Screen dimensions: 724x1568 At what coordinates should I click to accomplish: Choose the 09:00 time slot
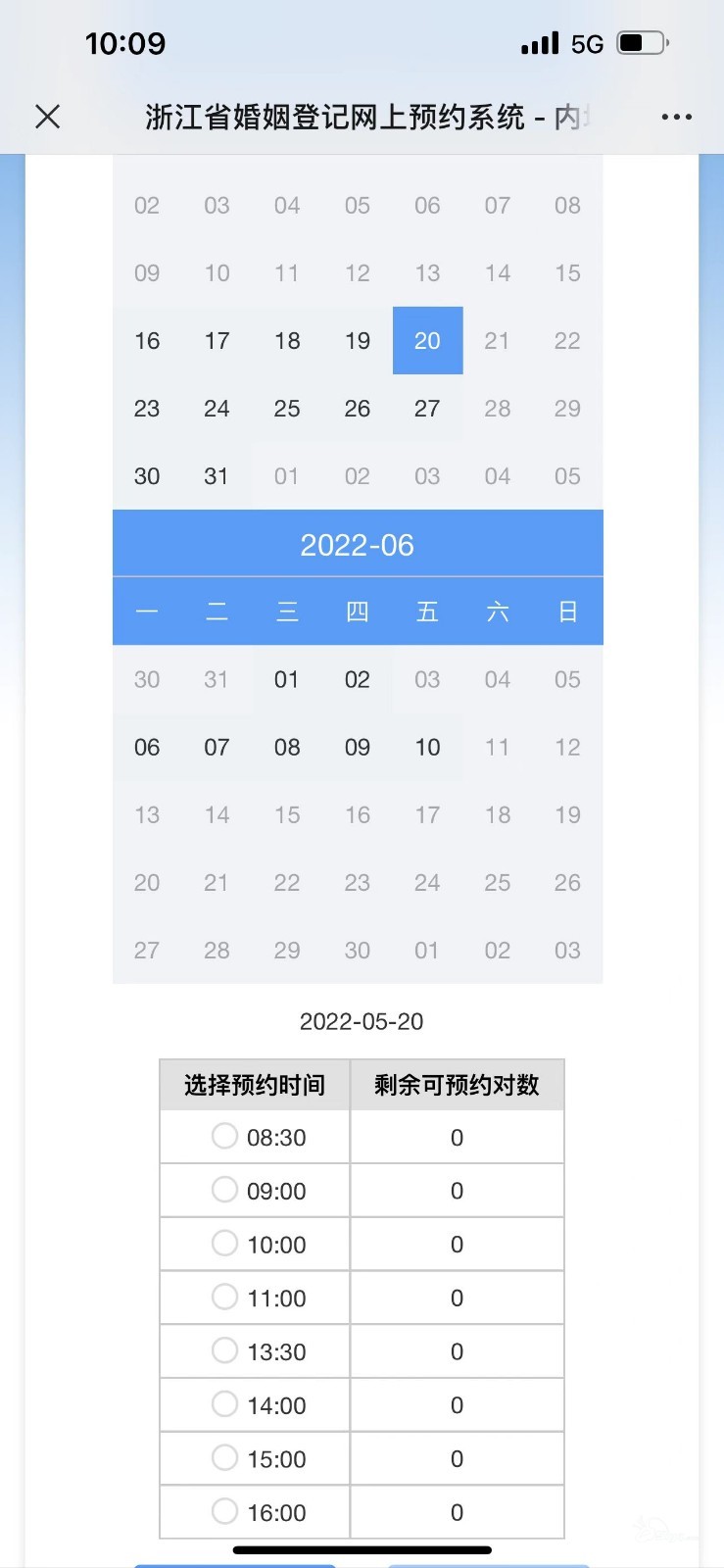[224, 1190]
